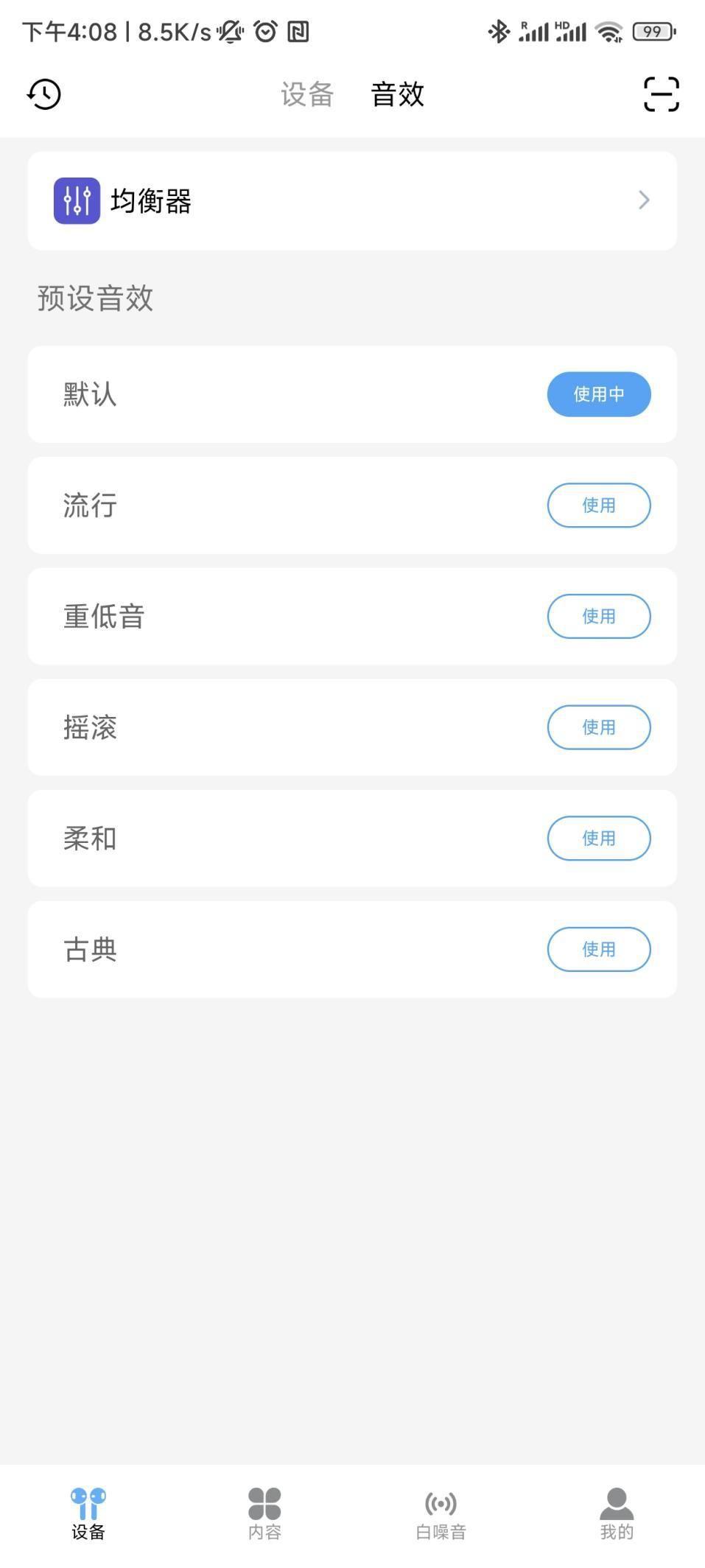The image size is (705, 1568).
Task: Tap the 设备 bottom navigation item
Action: [x=88, y=1514]
